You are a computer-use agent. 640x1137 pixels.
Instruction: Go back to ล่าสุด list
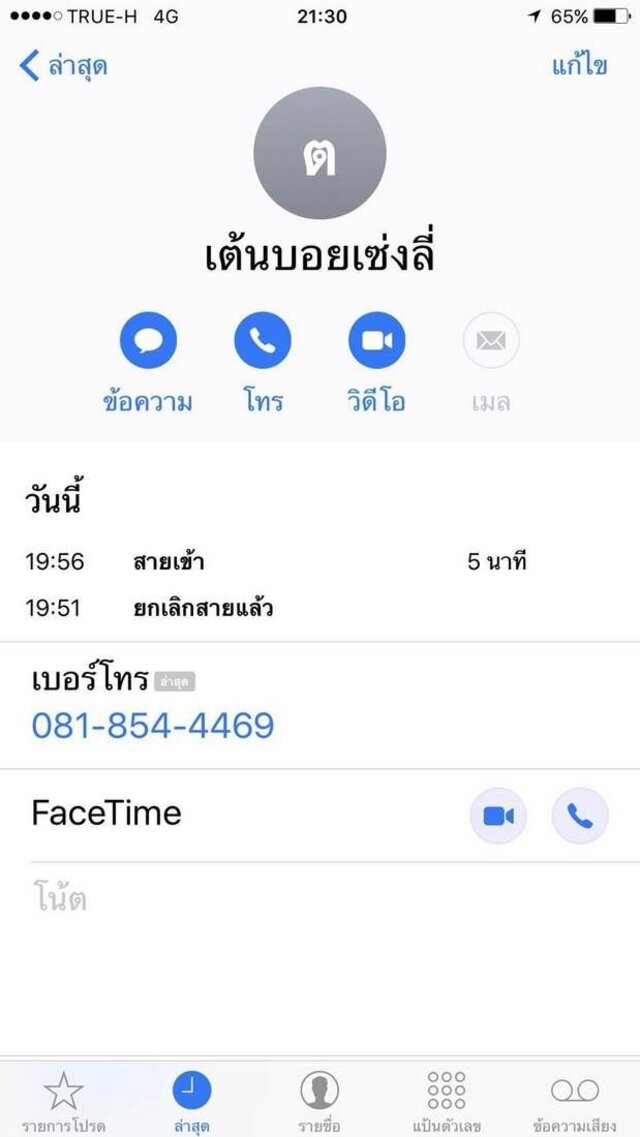coord(63,66)
